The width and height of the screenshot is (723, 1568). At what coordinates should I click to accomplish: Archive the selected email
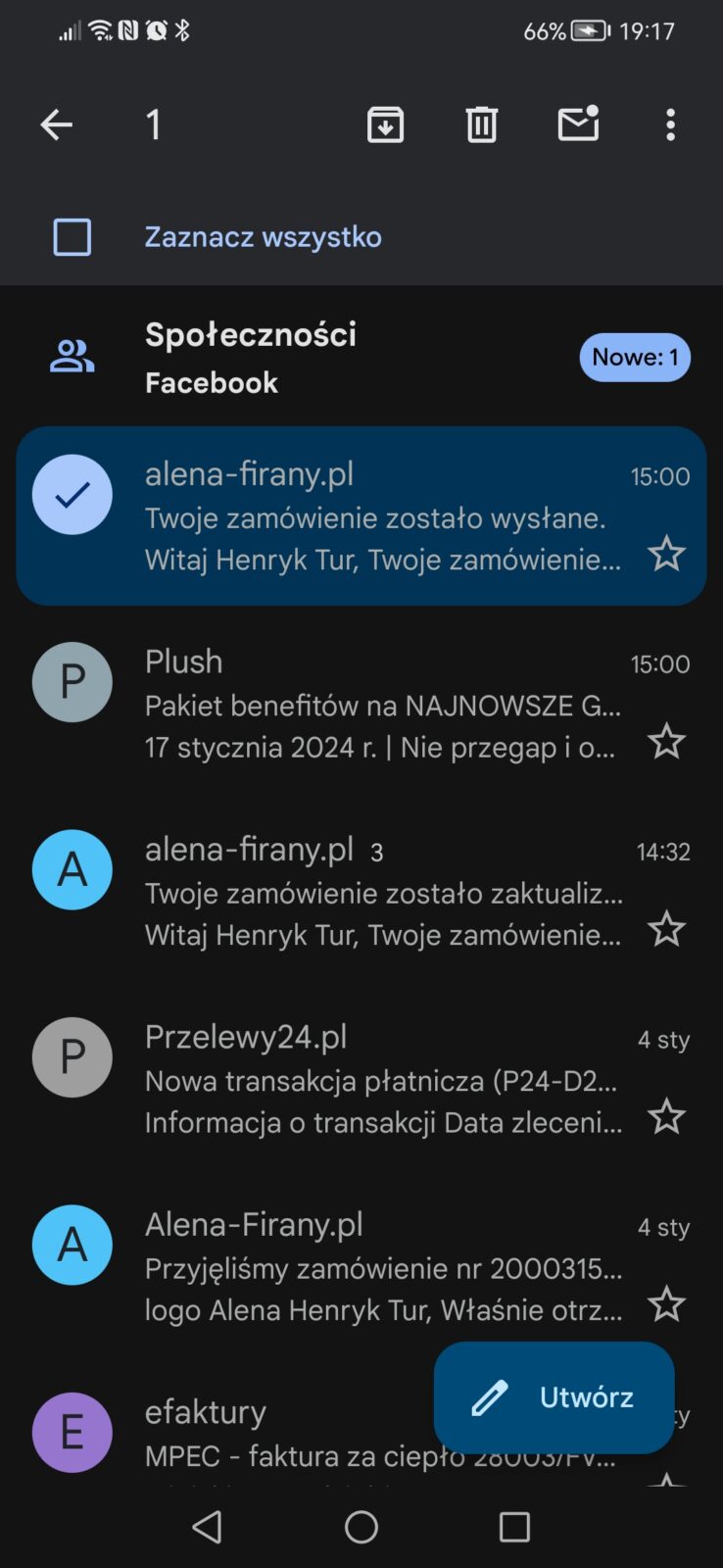coord(385,124)
